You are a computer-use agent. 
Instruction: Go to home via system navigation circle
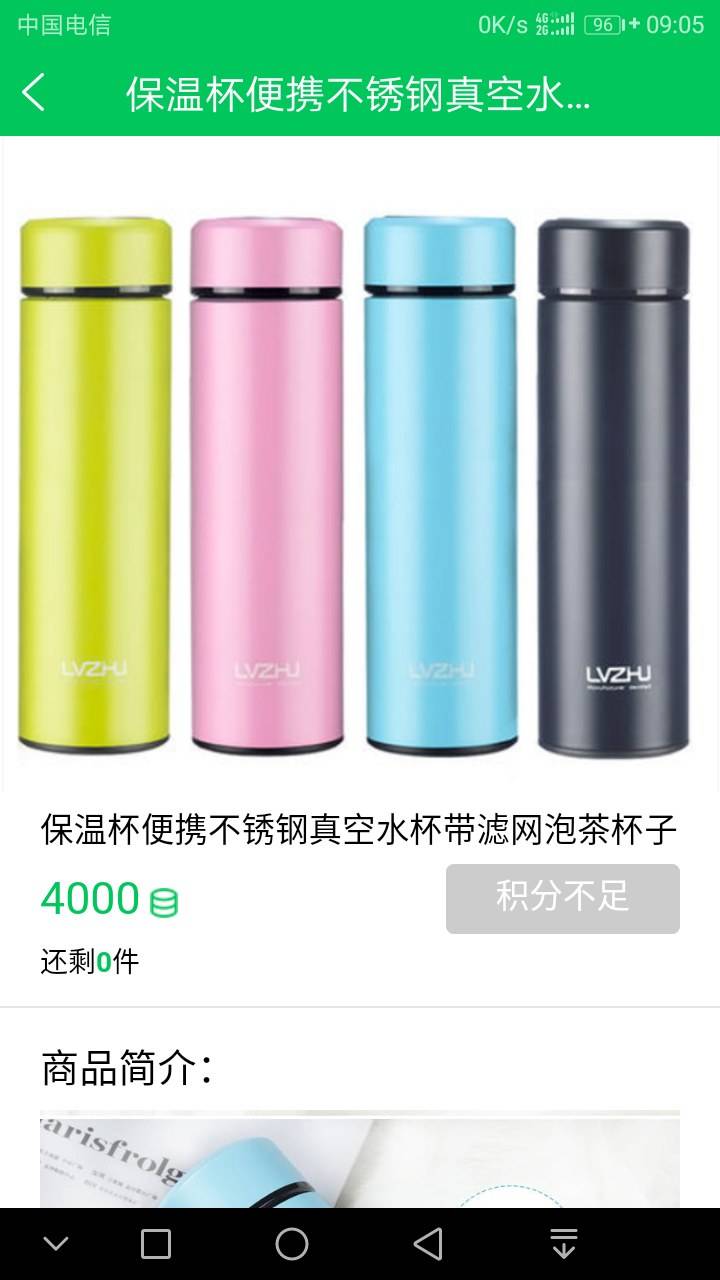[292, 1244]
